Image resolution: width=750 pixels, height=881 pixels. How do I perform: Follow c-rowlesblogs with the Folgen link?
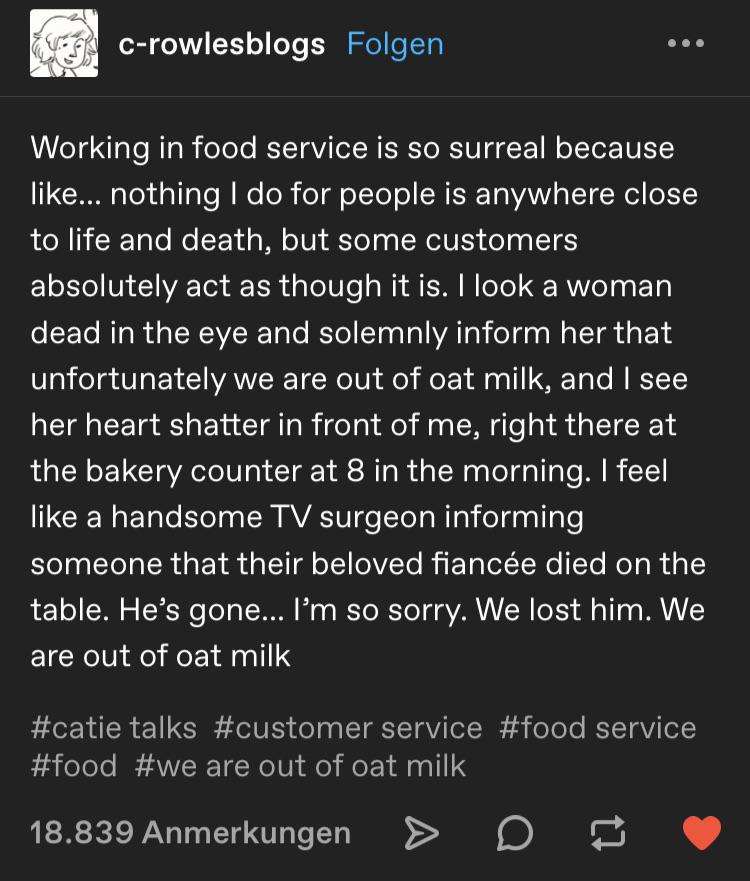[395, 44]
